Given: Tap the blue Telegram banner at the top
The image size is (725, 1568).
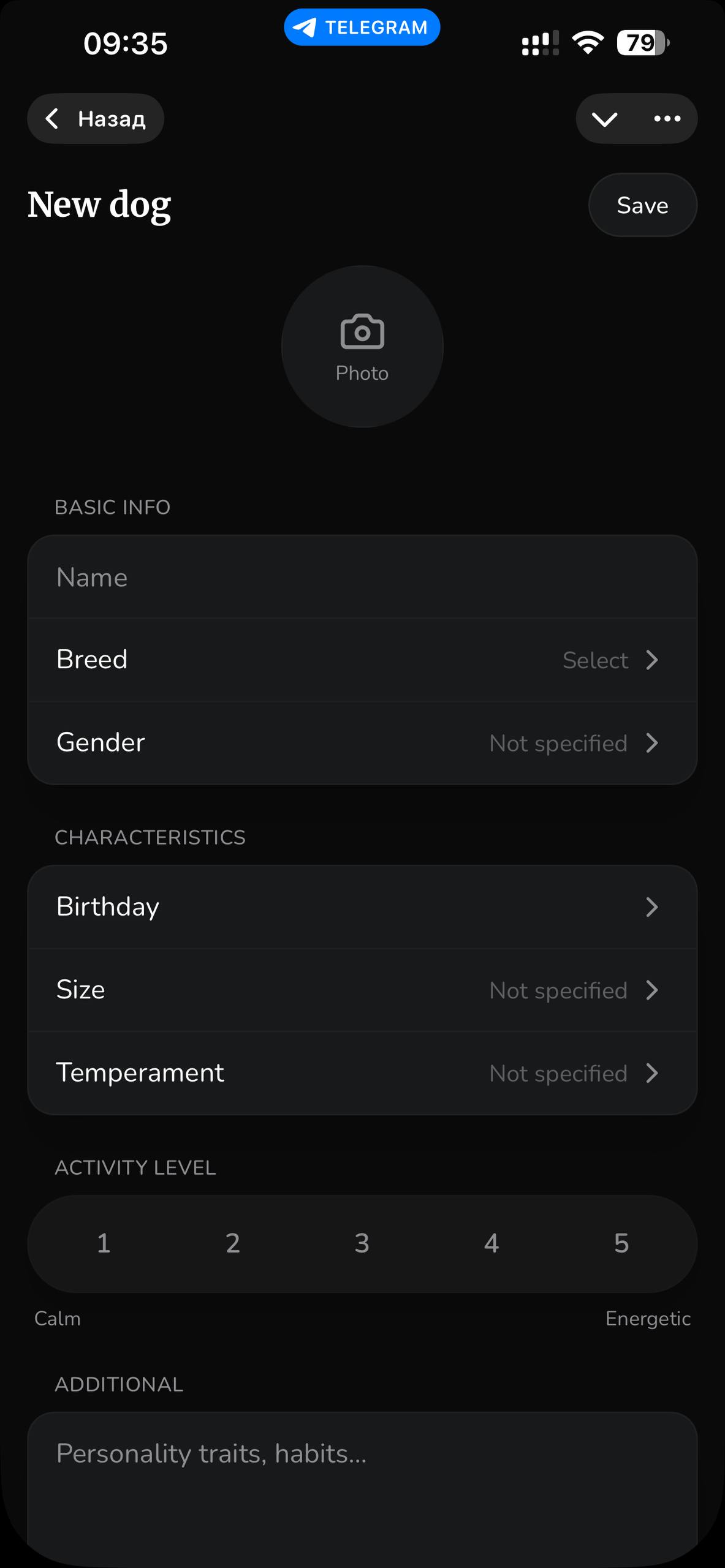Looking at the screenshot, I should [362, 26].
